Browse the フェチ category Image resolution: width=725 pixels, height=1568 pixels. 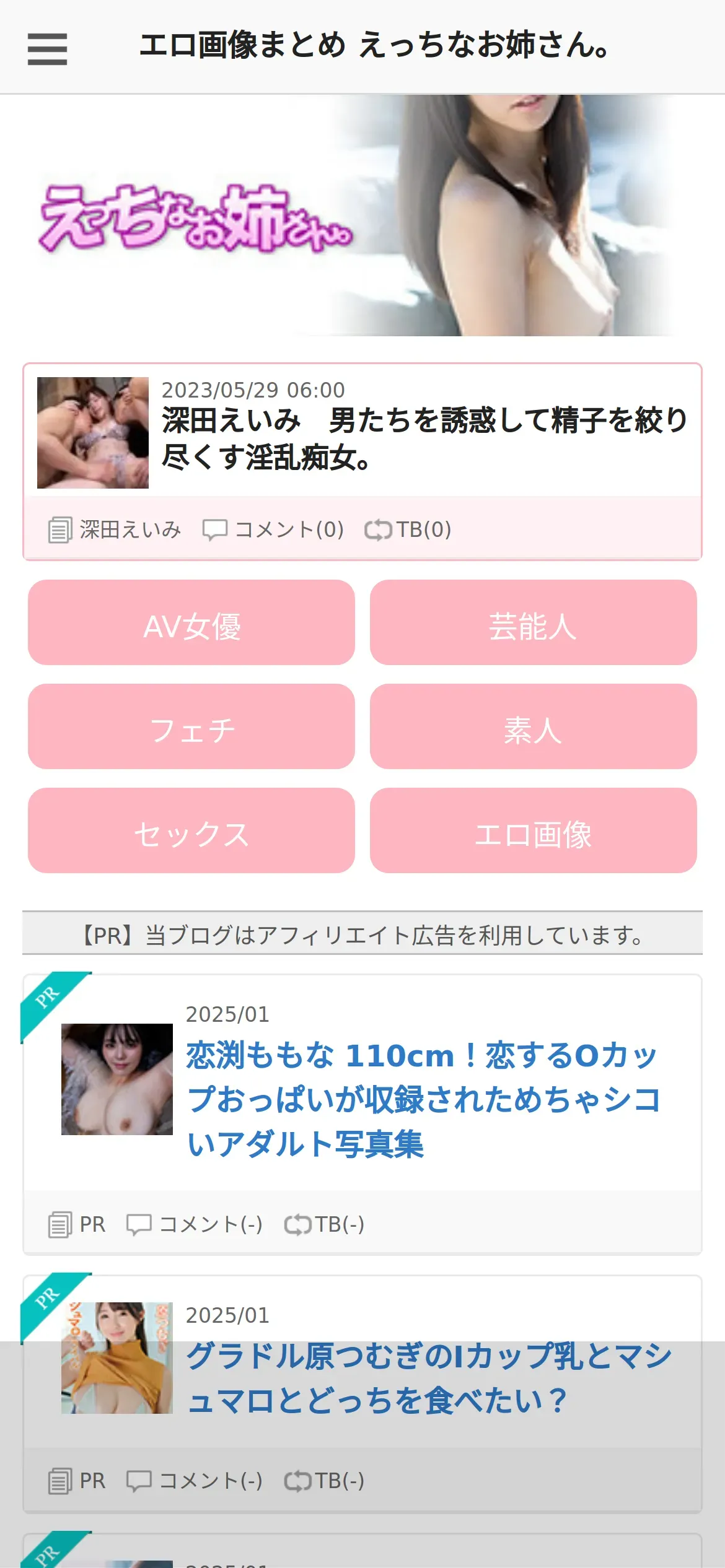point(191,726)
